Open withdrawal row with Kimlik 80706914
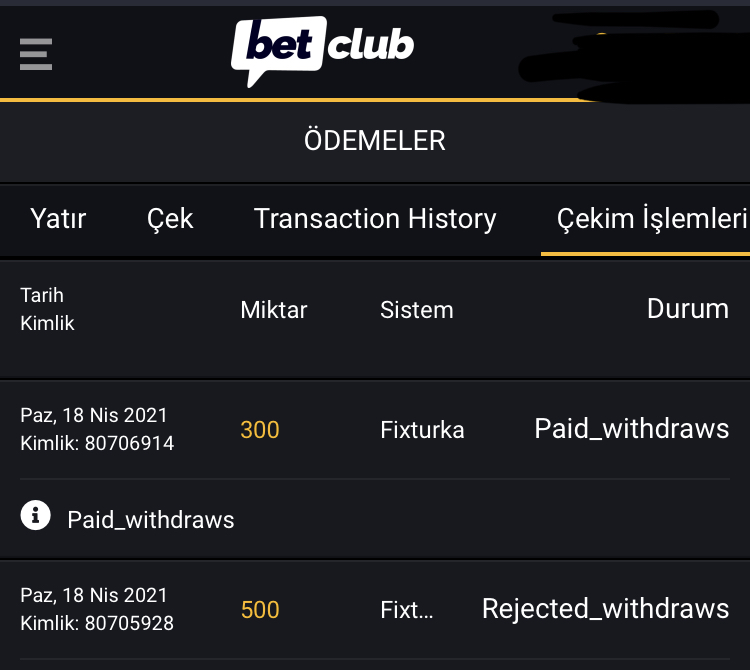This screenshot has width=750, height=670. click(x=375, y=430)
